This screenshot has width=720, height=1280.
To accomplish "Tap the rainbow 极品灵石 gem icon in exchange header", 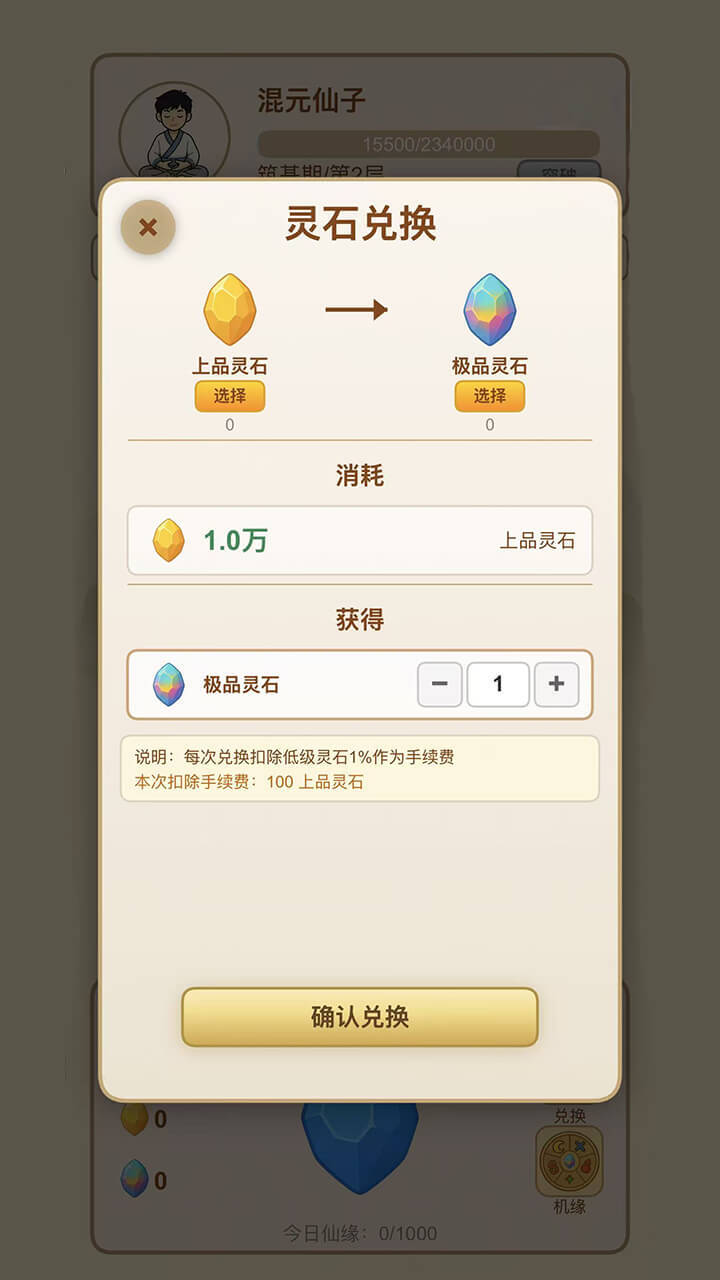I will point(489,310).
